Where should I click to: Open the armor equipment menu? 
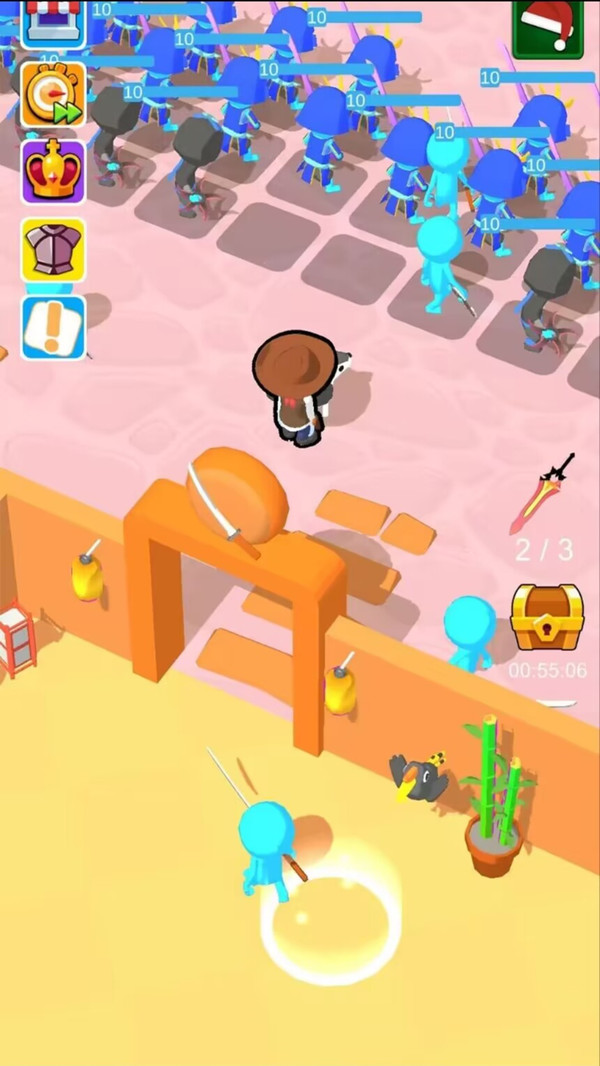coord(53,250)
